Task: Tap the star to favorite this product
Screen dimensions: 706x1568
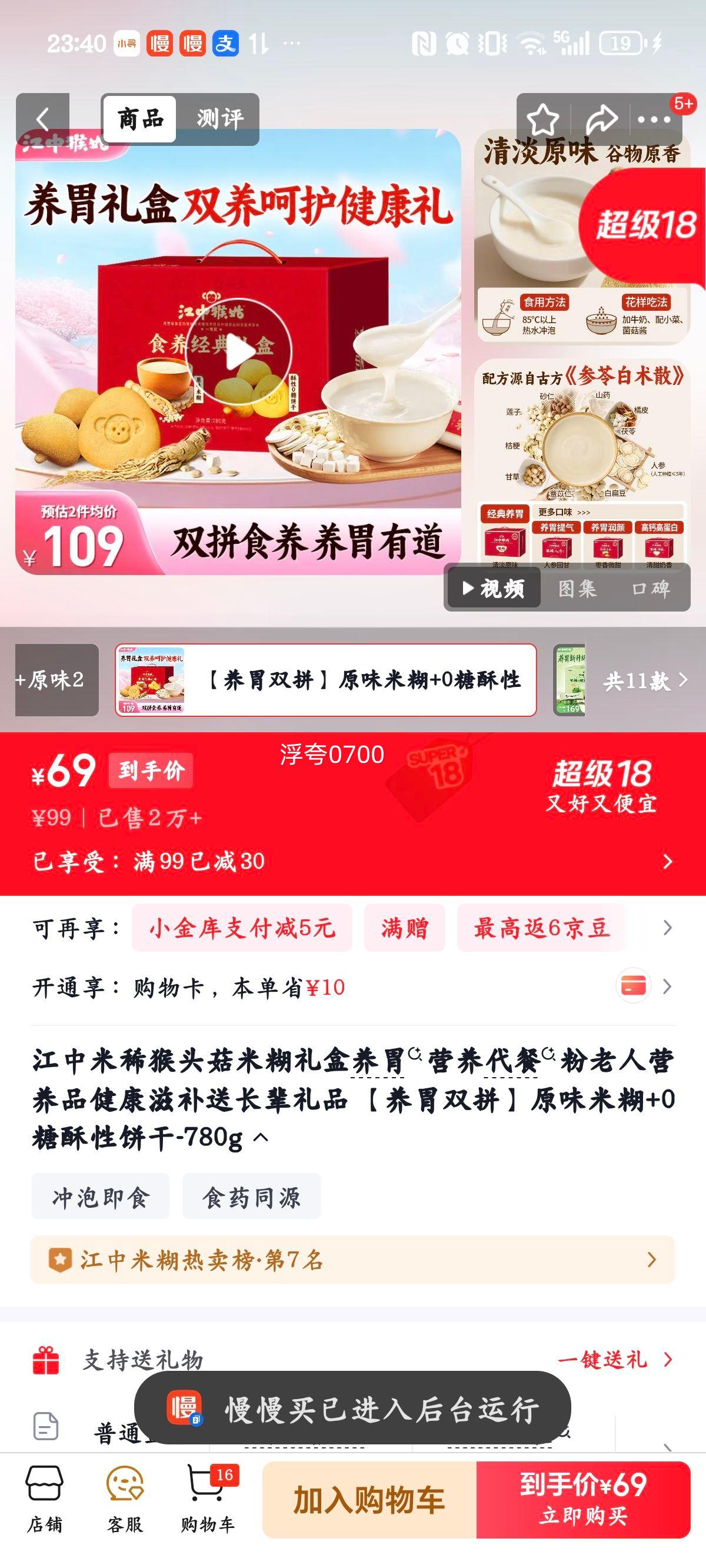Action: [x=544, y=120]
